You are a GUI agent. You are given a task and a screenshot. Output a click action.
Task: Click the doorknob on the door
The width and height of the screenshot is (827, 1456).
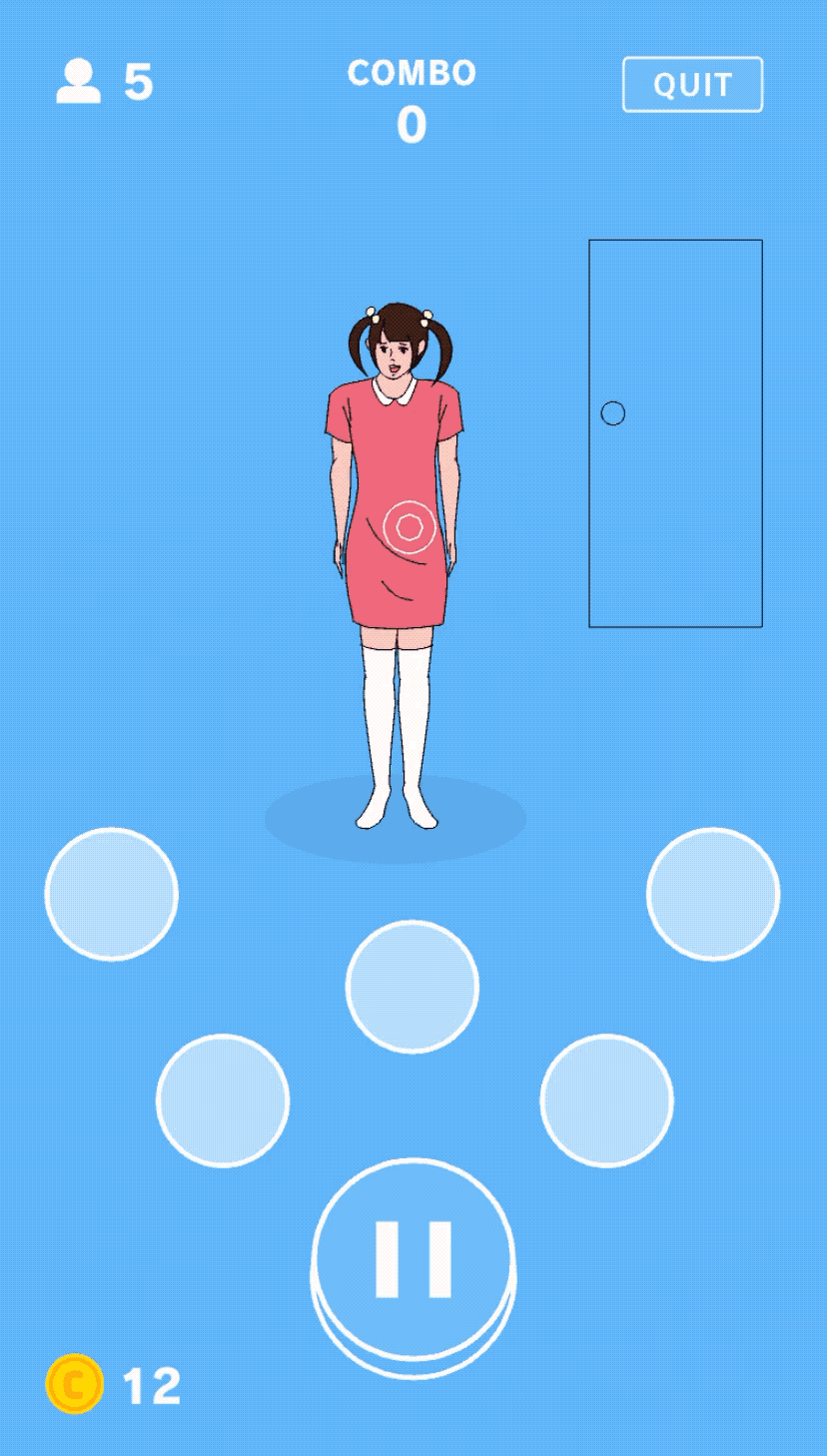pos(615,410)
